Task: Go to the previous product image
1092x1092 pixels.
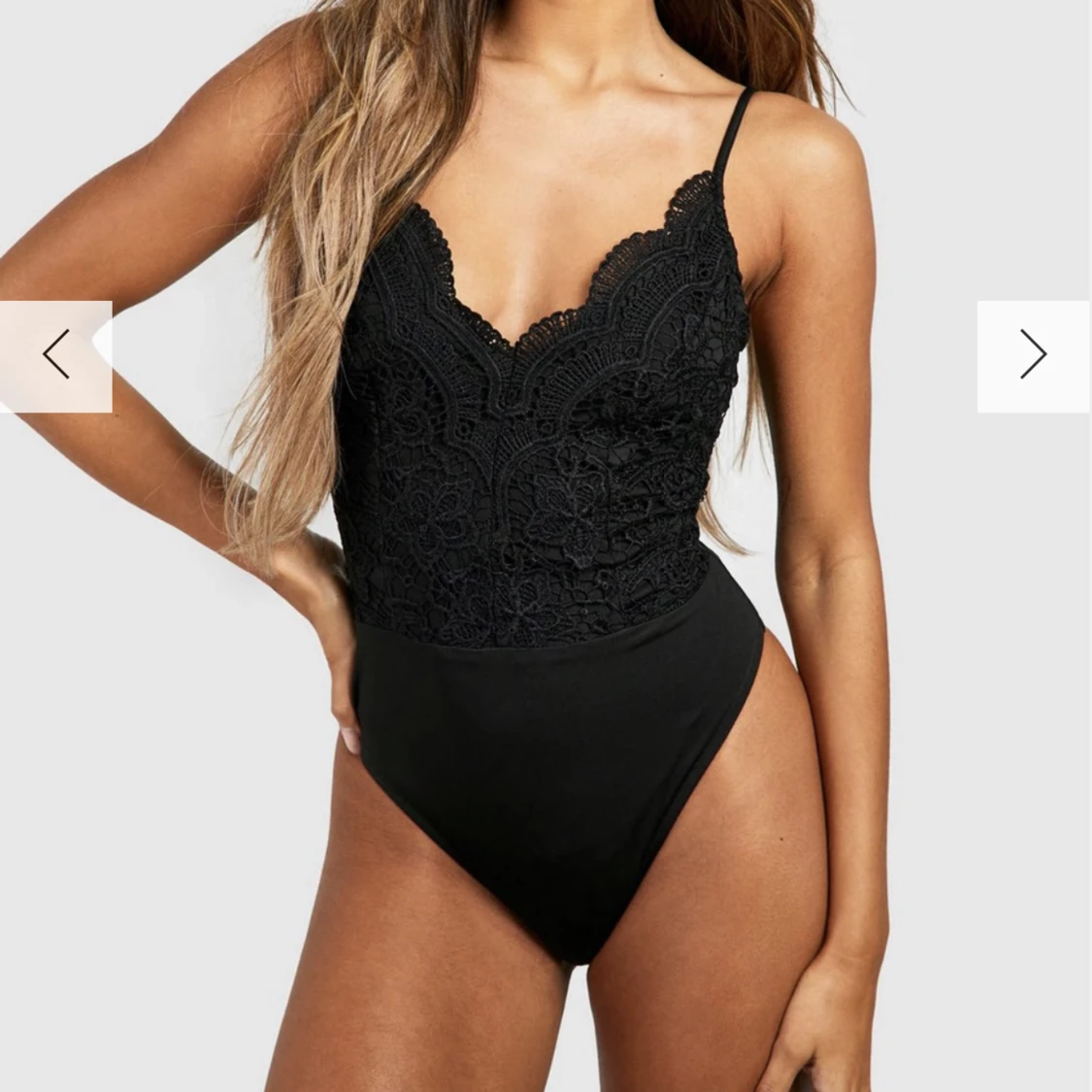Action: (56, 355)
